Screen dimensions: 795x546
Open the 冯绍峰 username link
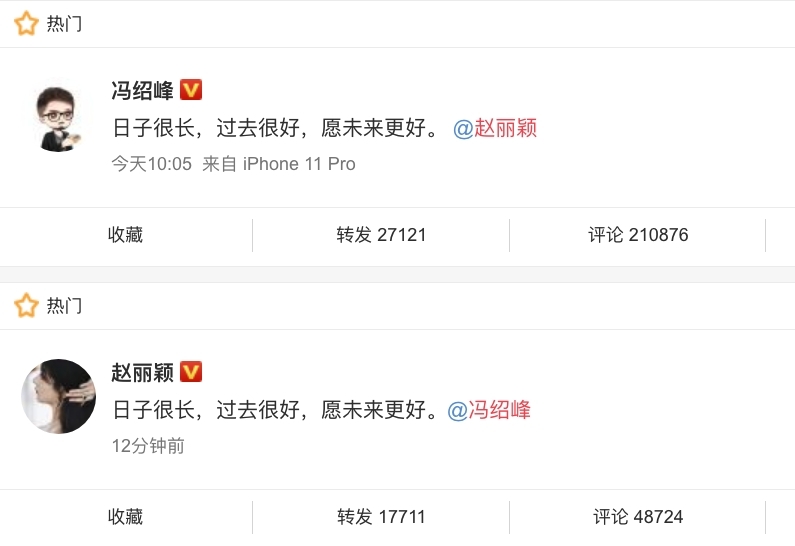(x=142, y=90)
